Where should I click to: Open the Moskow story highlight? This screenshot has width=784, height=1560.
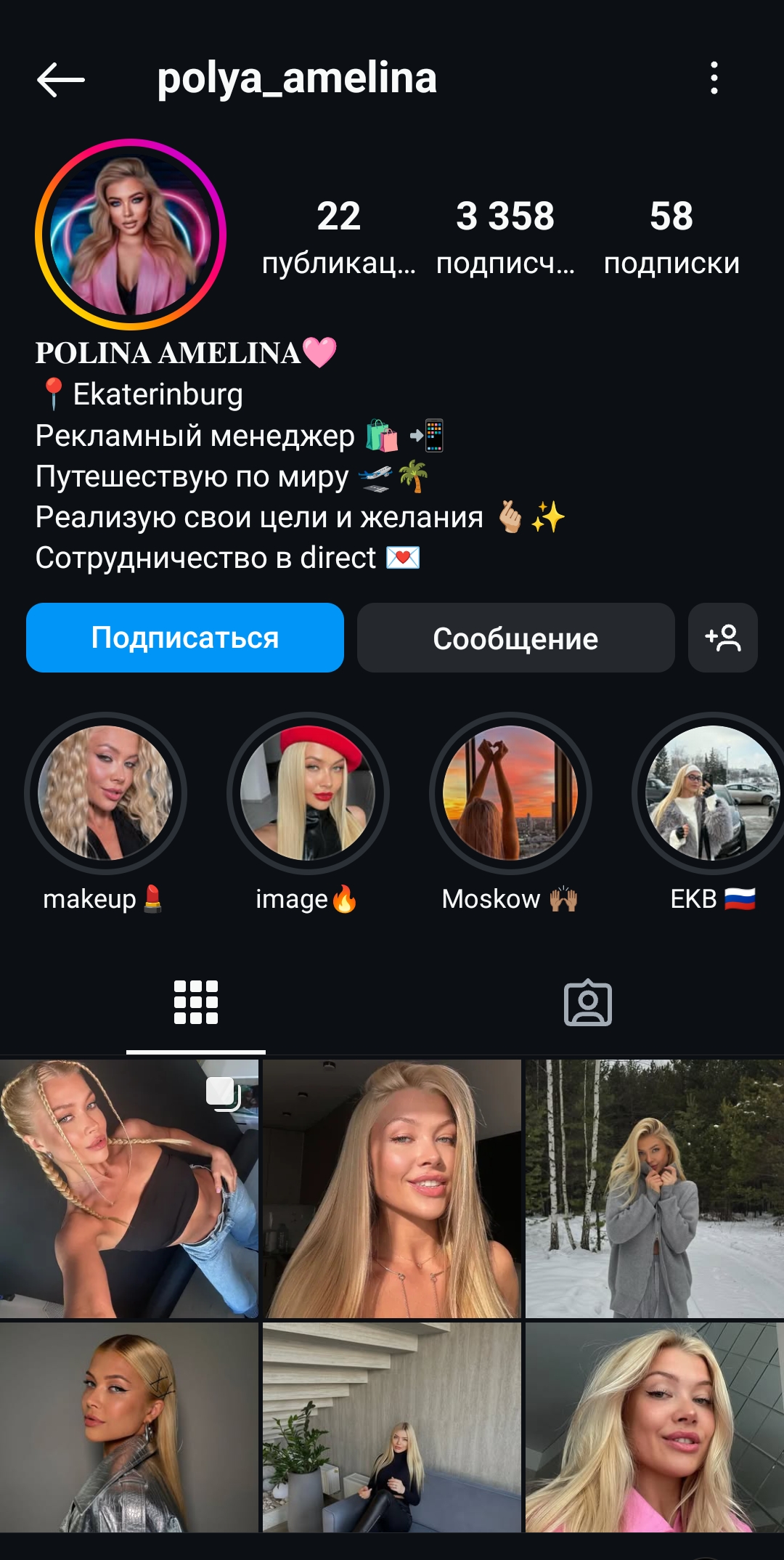point(510,793)
